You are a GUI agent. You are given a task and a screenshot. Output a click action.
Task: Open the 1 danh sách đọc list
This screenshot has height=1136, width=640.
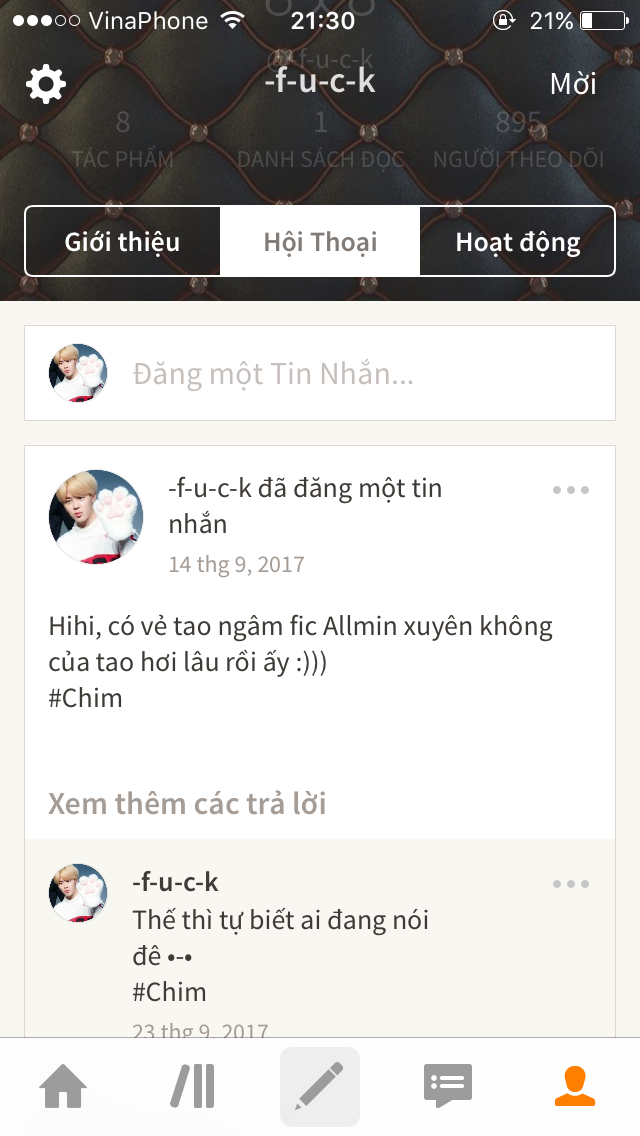coord(321,140)
